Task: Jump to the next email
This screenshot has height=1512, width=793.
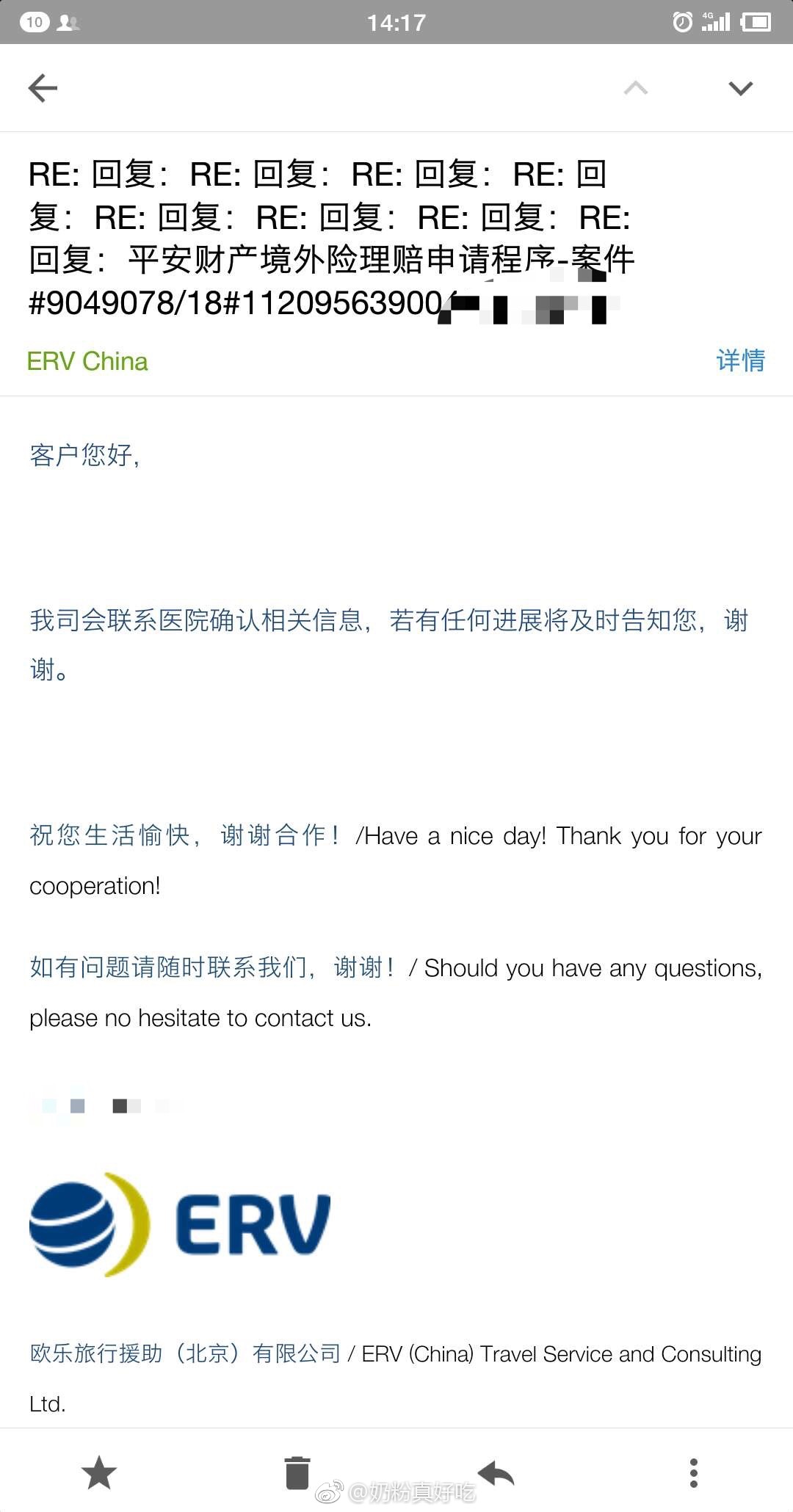Action: pos(740,88)
